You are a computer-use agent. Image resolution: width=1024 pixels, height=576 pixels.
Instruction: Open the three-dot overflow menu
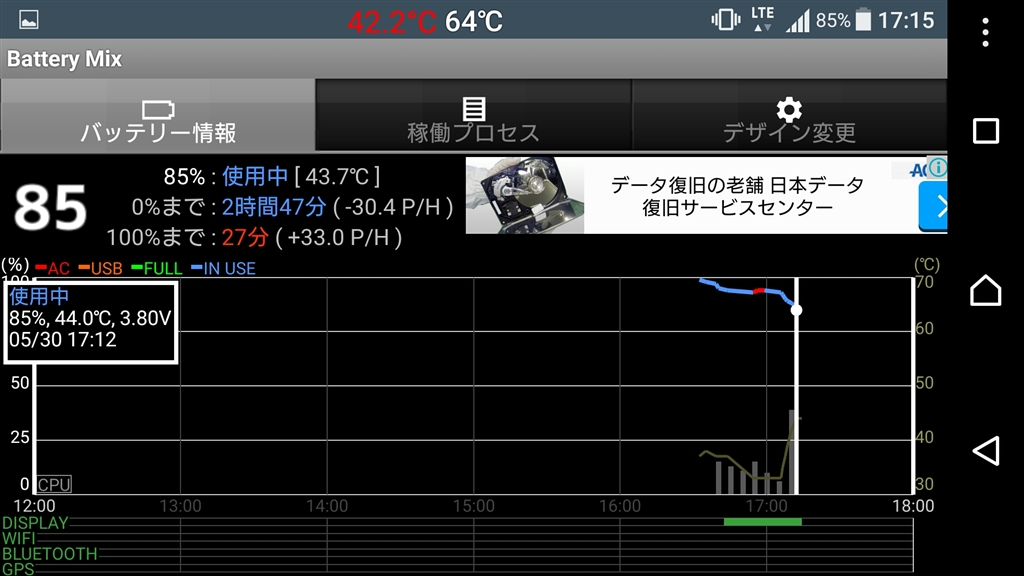[986, 32]
